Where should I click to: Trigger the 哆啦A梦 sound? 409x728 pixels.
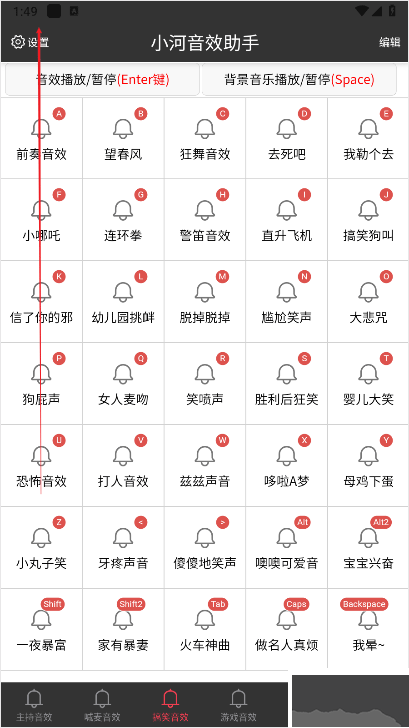(x=286, y=465)
